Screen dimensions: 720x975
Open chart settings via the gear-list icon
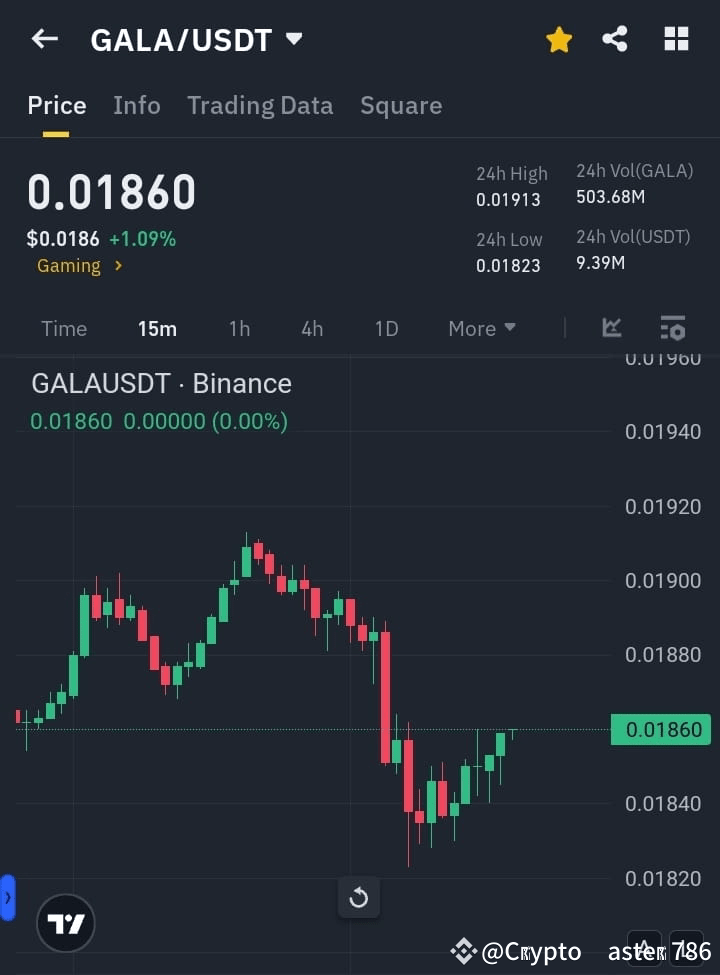click(672, 328)
